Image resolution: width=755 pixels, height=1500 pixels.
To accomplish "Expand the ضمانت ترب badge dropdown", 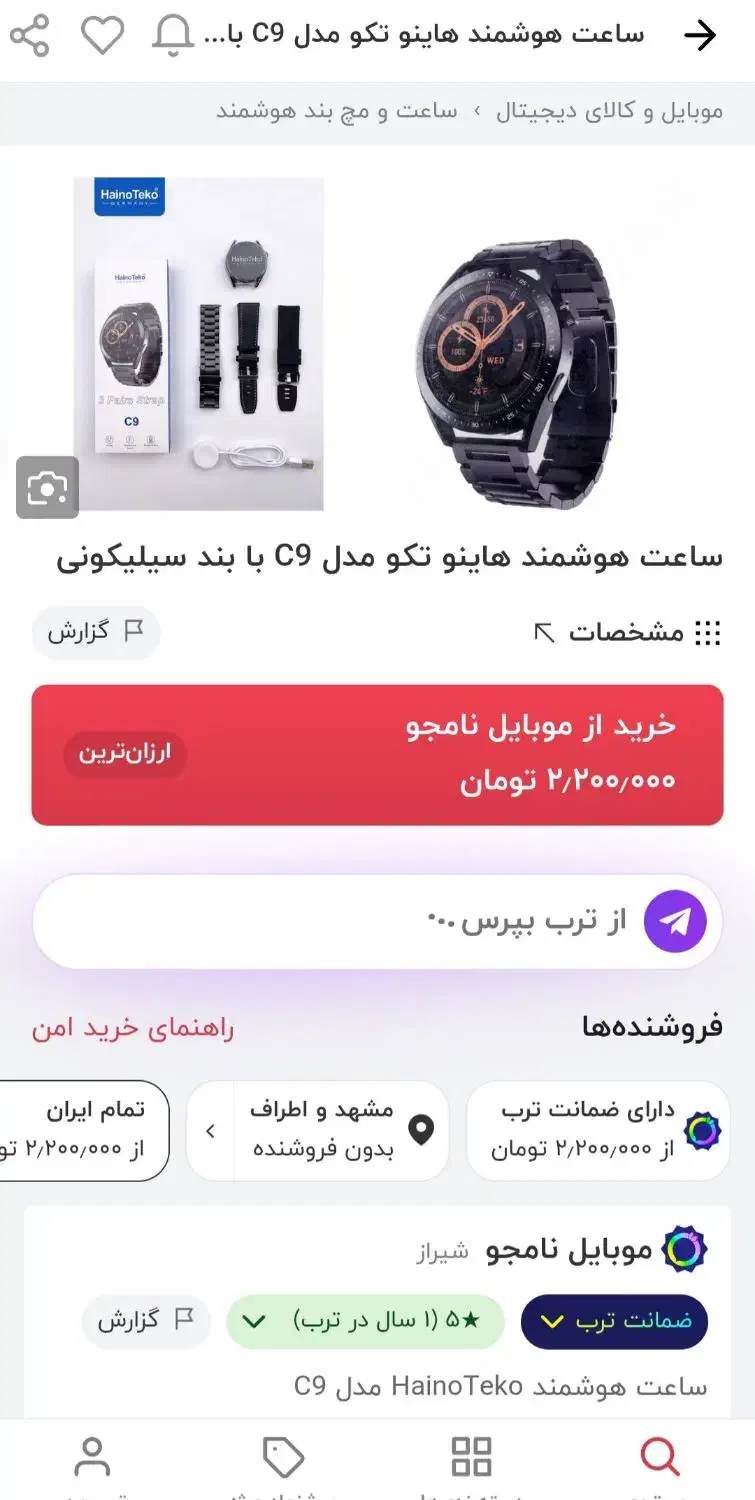I will pos(614,1321).
